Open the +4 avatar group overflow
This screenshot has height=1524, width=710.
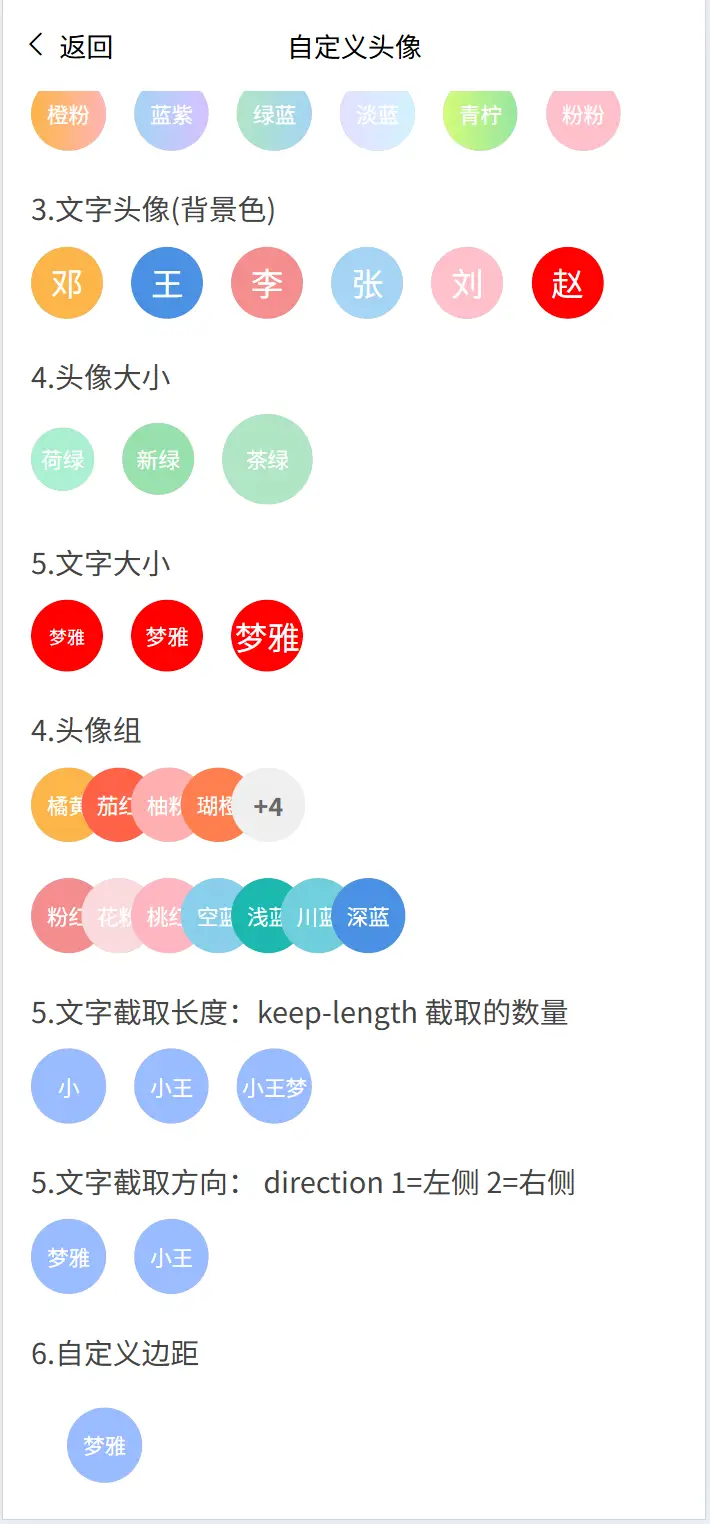(x=270, y=806)
